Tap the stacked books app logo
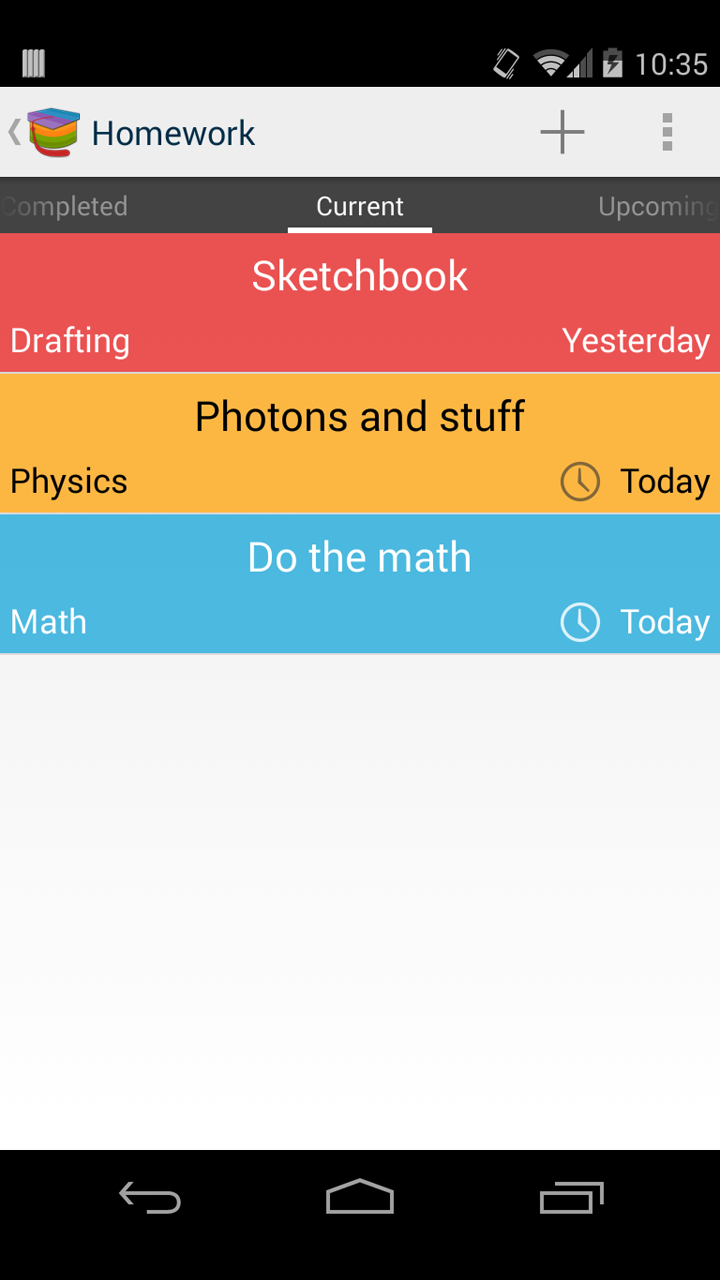The width and height of the screenshot is (720, 1280). pos(52,131)
